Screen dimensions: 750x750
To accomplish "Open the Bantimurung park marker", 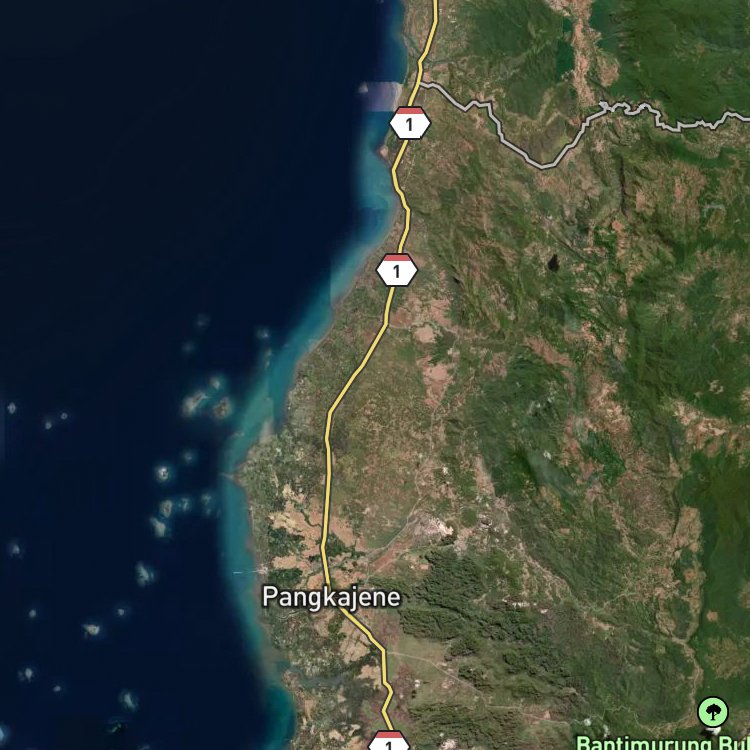I will 712,712.
